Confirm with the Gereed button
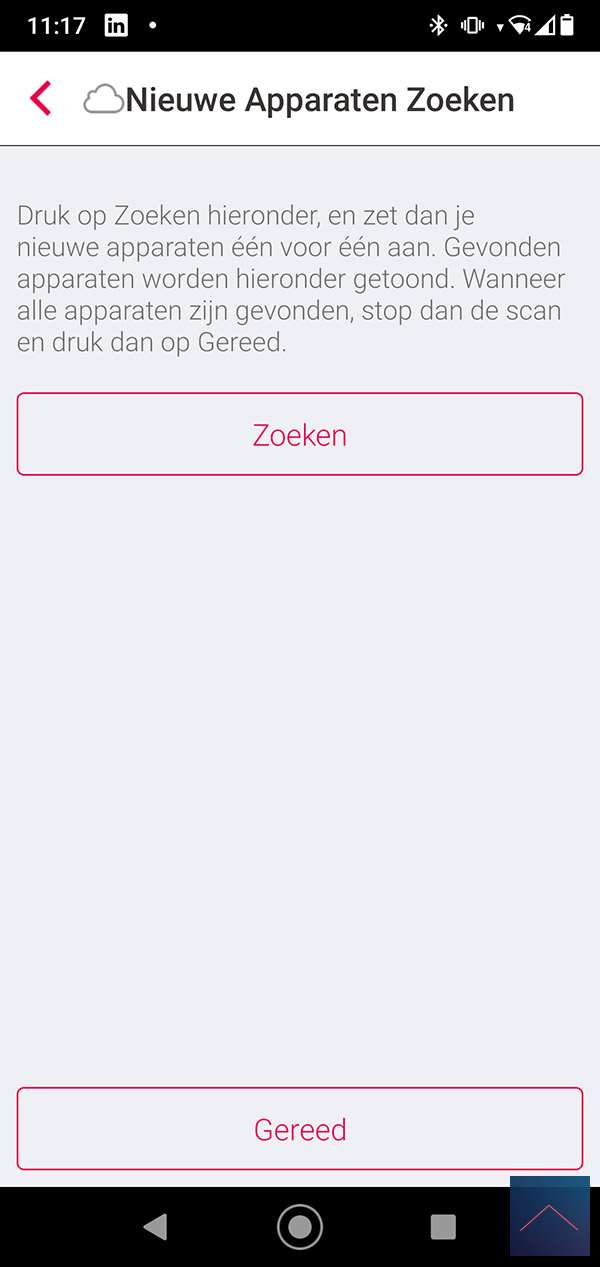 (x=300, y=1129)
